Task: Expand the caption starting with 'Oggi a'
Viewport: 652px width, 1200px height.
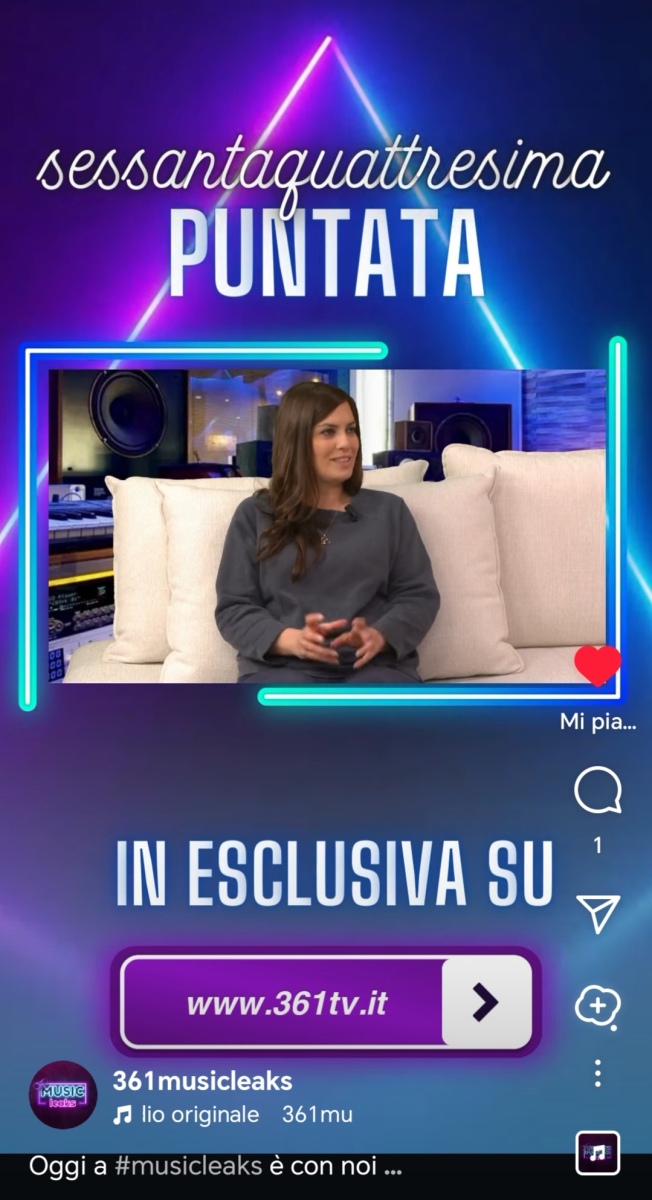Action: 215,1166
